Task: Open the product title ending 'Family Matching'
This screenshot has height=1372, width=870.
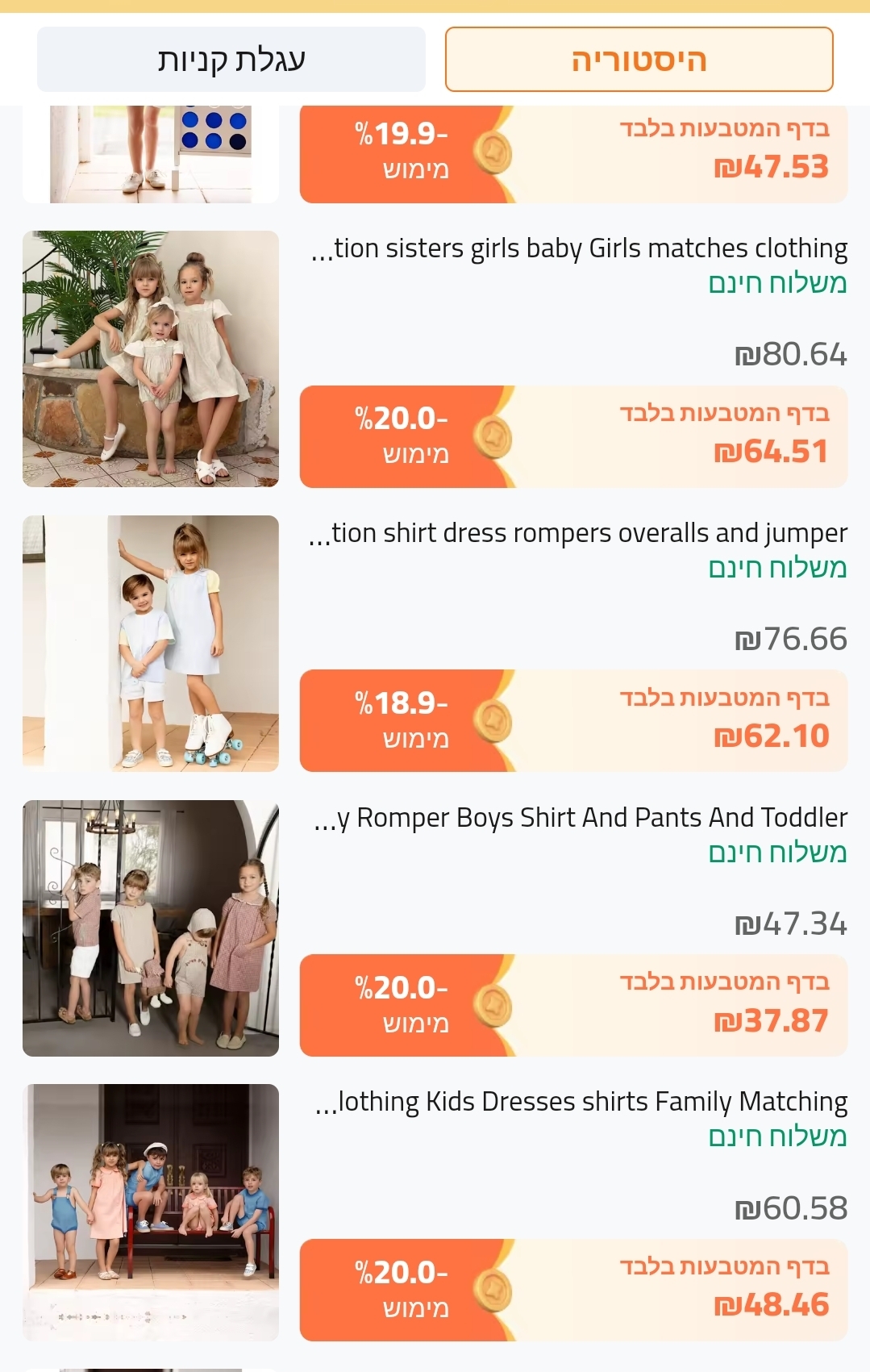Action: point(581,1102)
